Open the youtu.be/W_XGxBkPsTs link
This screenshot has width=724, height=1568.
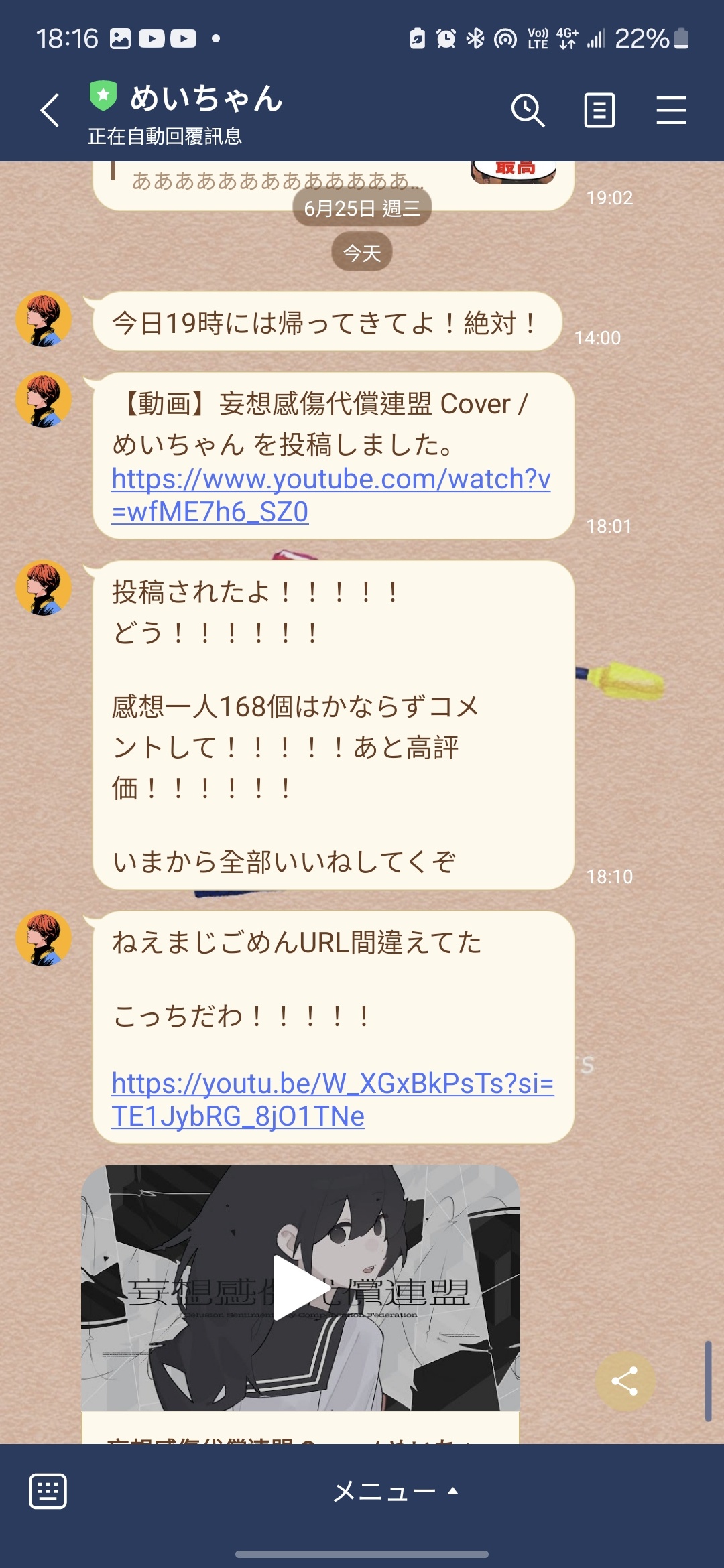[x=332, y=1100]
